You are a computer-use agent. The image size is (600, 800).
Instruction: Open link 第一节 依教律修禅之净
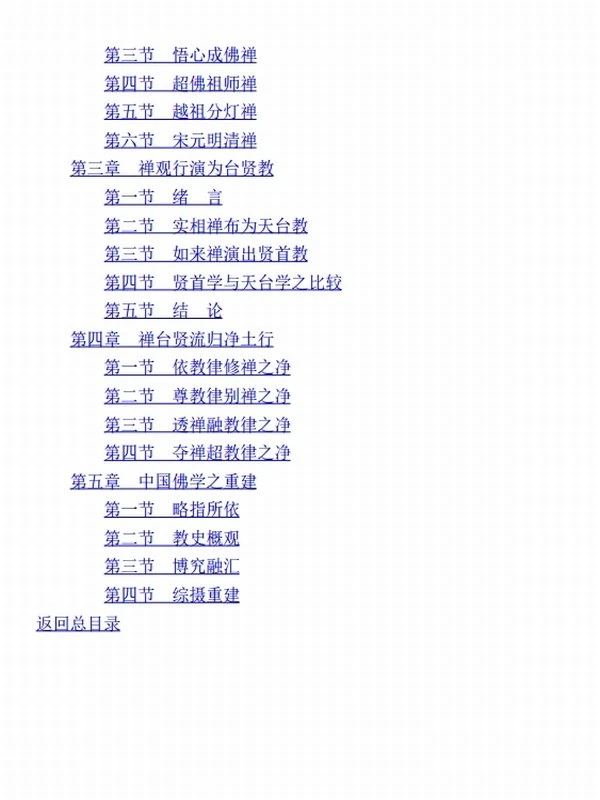click(x=197, y=368)
